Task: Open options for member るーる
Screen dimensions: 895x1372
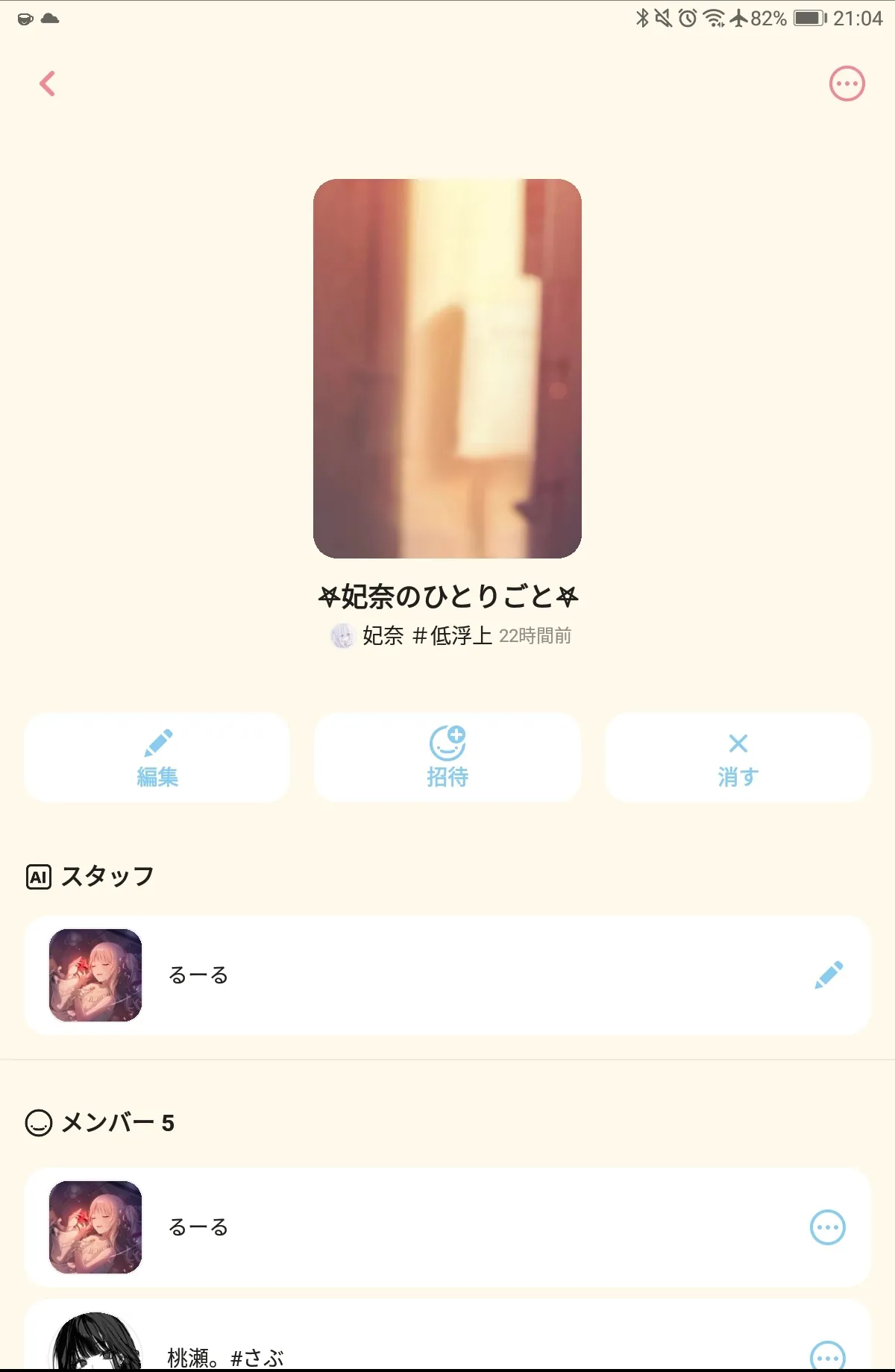Action: 827,1227
